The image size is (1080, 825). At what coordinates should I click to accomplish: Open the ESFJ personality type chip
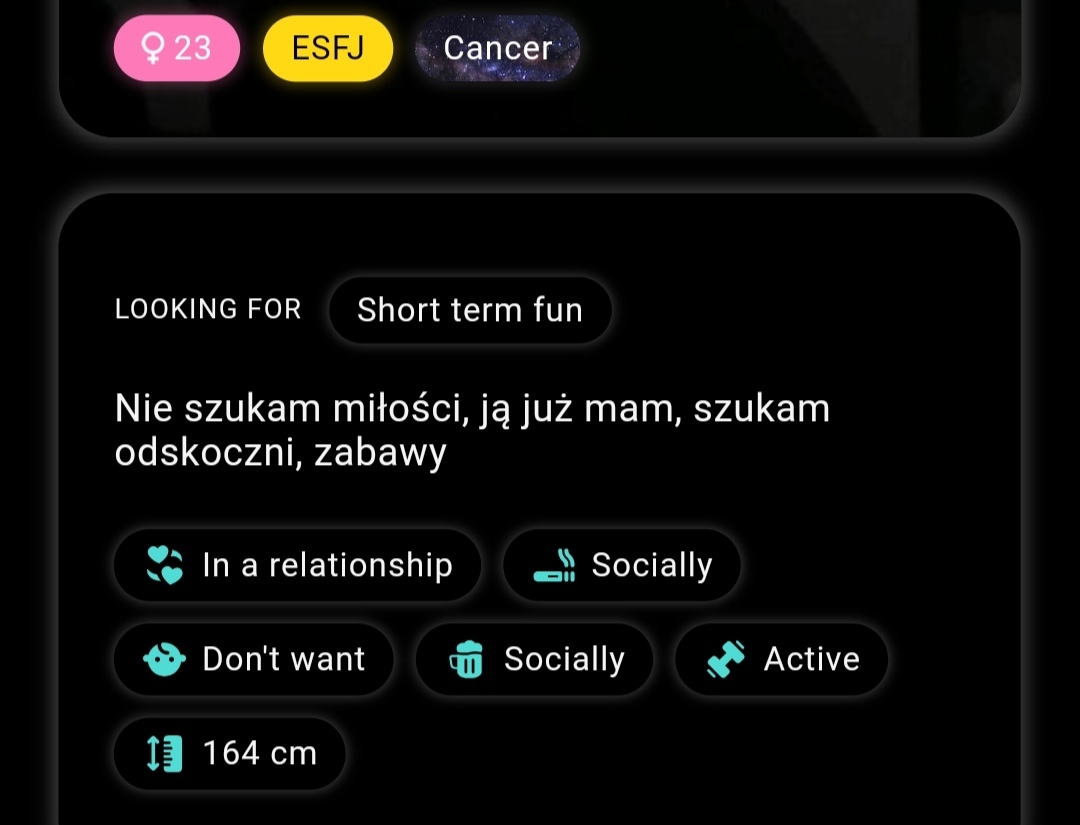[x=327, y=48]
